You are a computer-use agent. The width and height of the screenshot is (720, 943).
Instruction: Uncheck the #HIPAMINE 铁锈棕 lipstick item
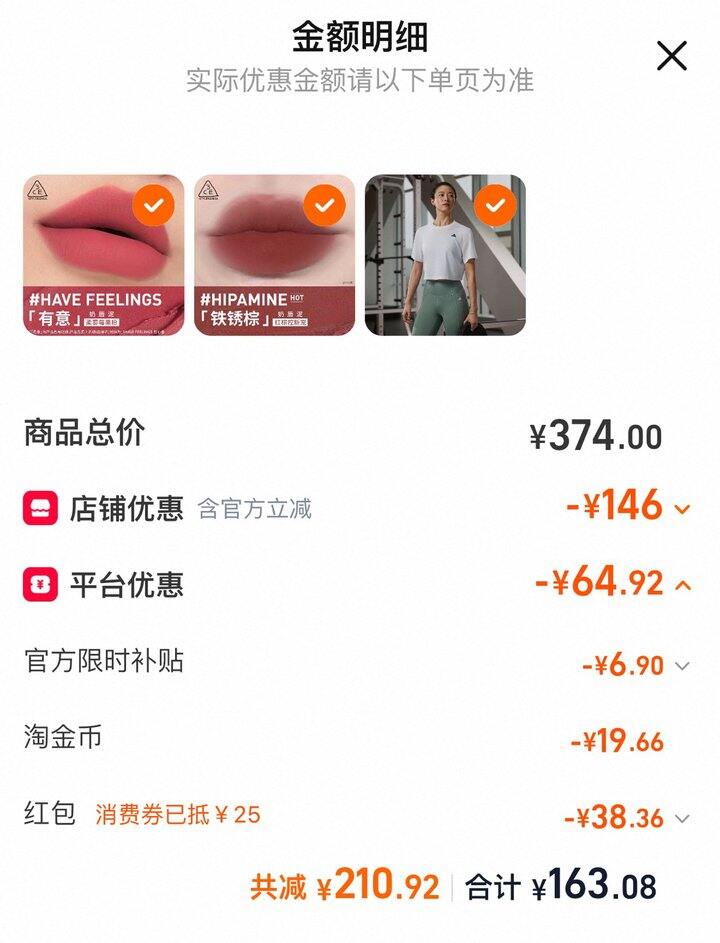(324, 206)
